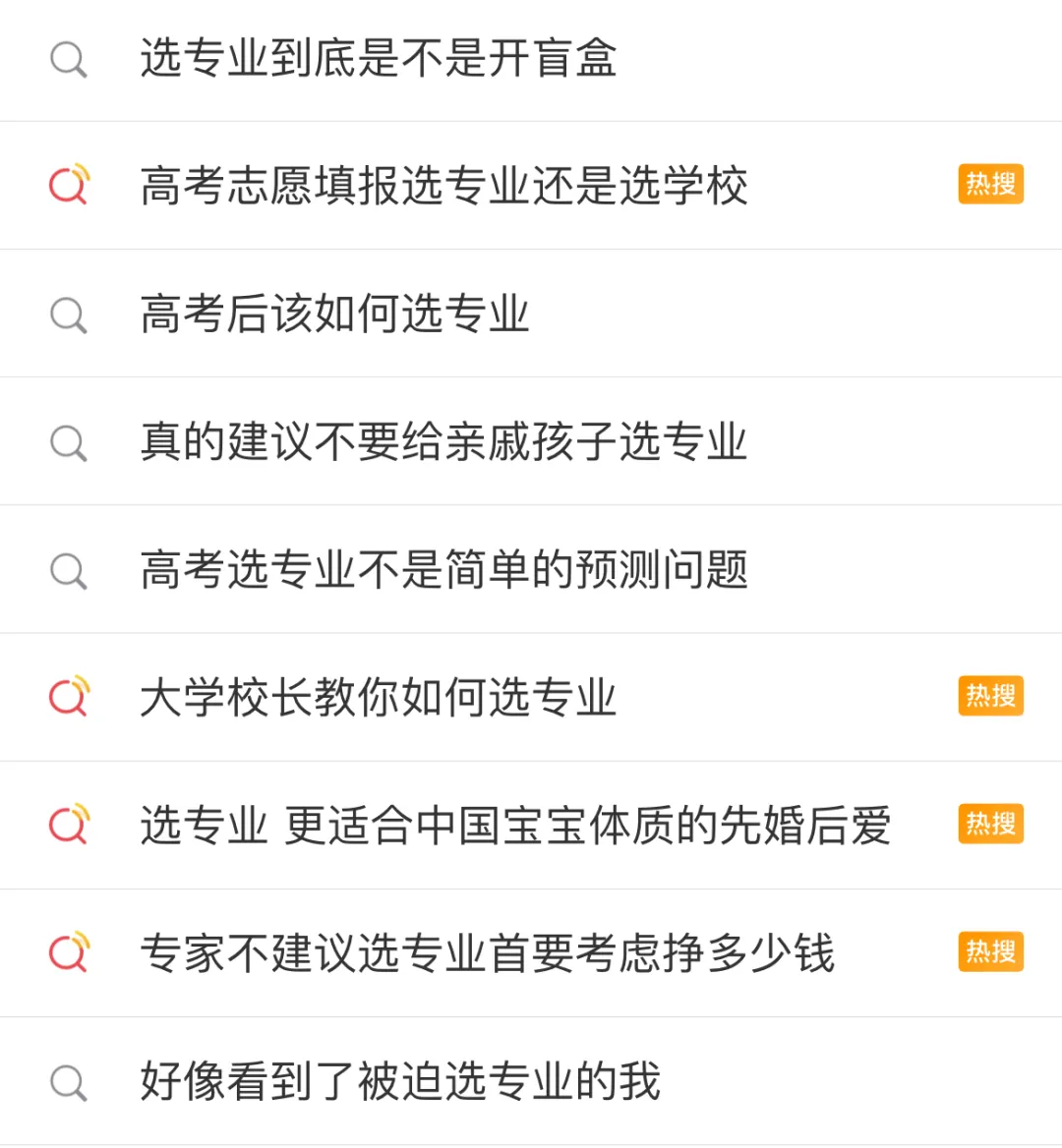Viewport: 1062px width, 1148px height.
Task: Tap suggestion 好像看到了被迫选专业的我
Action: (400, 1081)
